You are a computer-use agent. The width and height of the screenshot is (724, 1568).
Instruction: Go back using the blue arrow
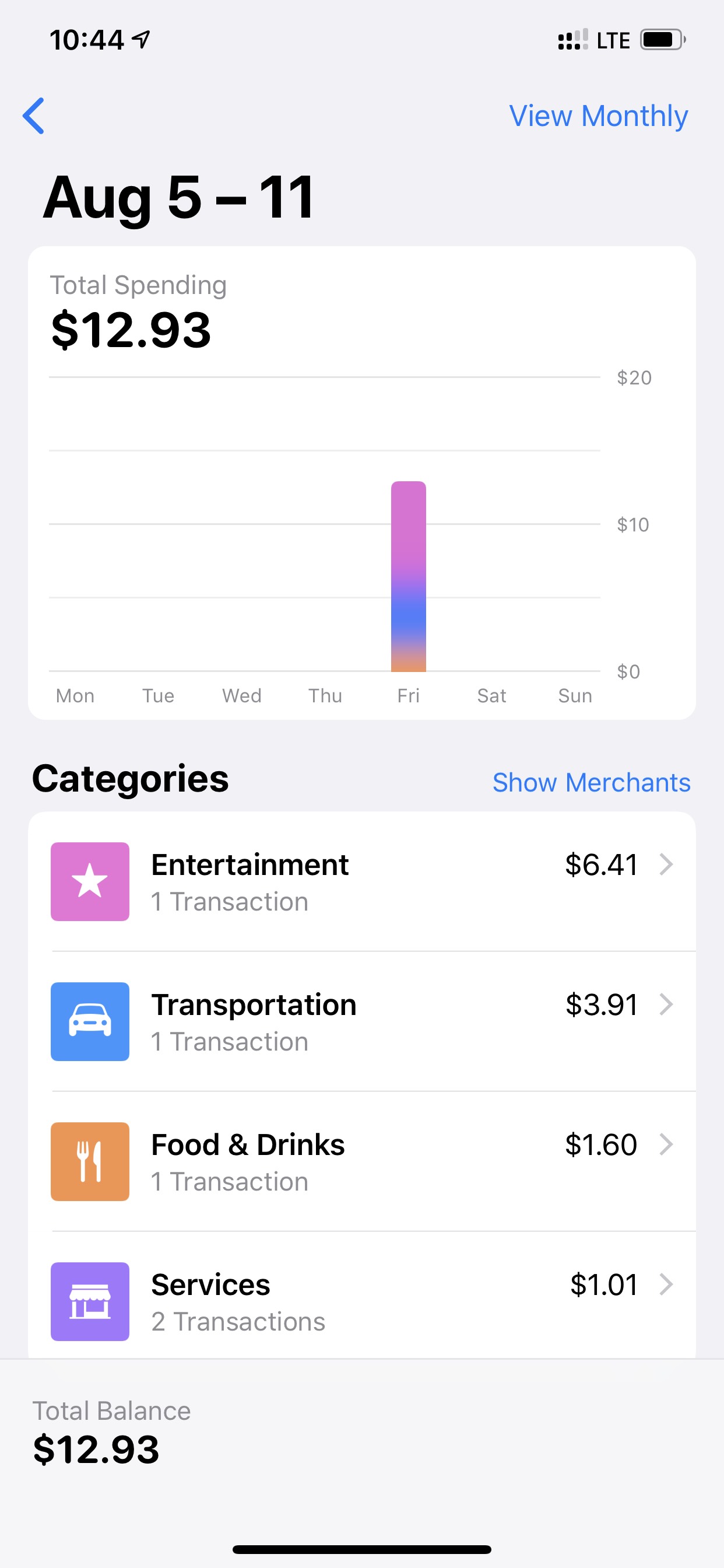(x=33, y=116)
